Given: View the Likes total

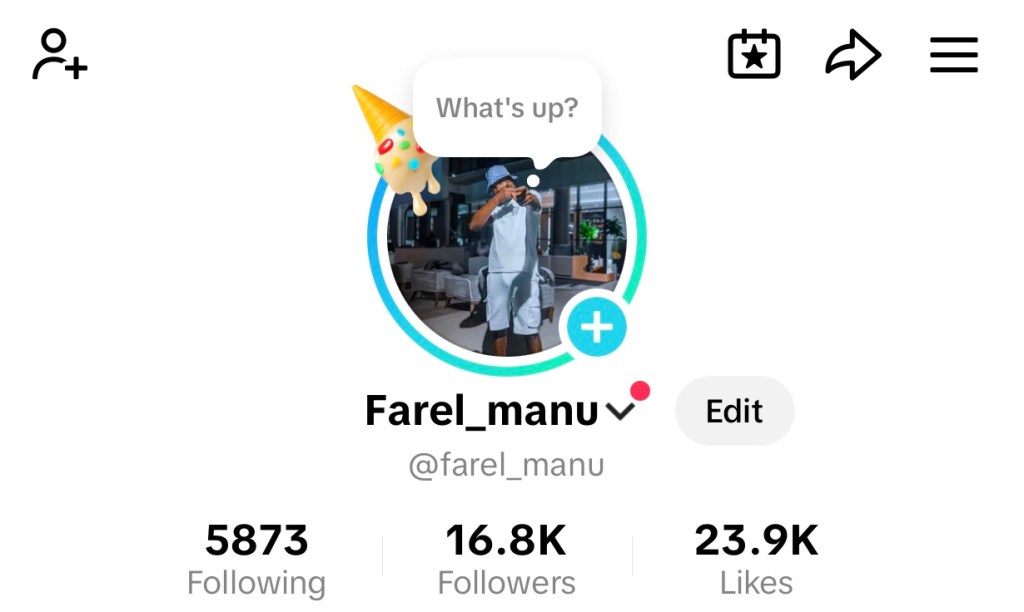Looking at the screenshot, I should (x=756, y=560).
